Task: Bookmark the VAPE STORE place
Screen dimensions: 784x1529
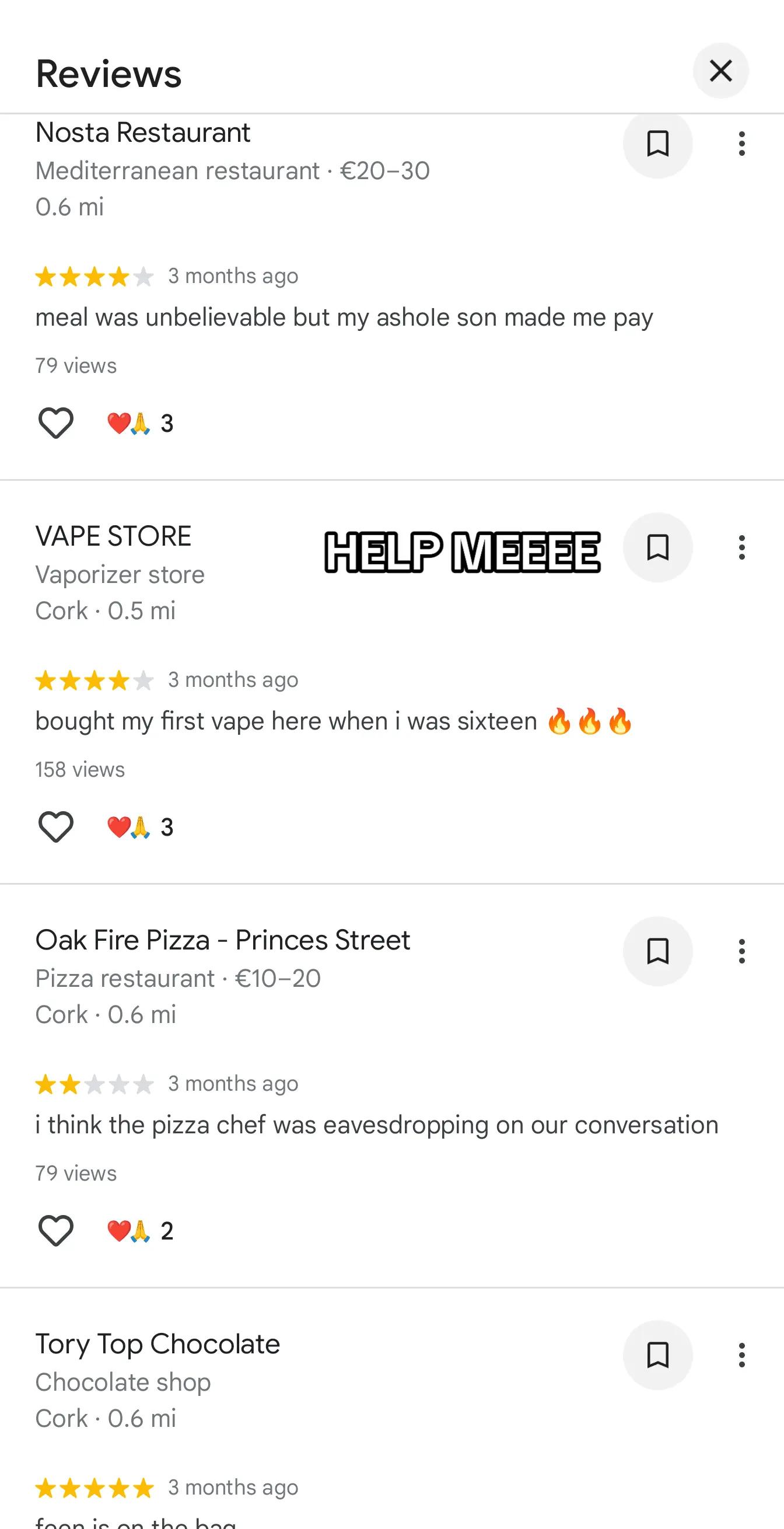Action: (x=657, y=547)
